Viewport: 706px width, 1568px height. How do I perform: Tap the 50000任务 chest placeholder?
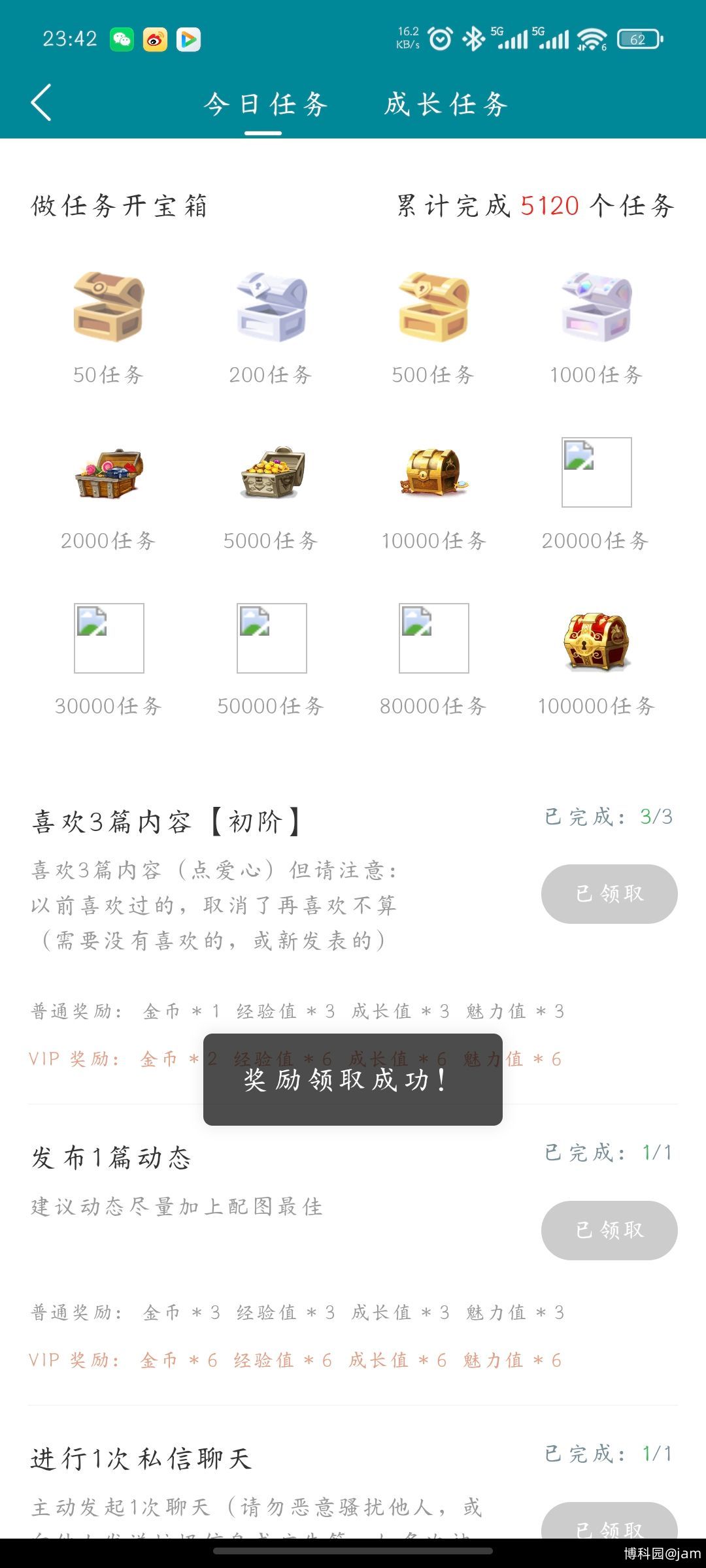[271, 638]
